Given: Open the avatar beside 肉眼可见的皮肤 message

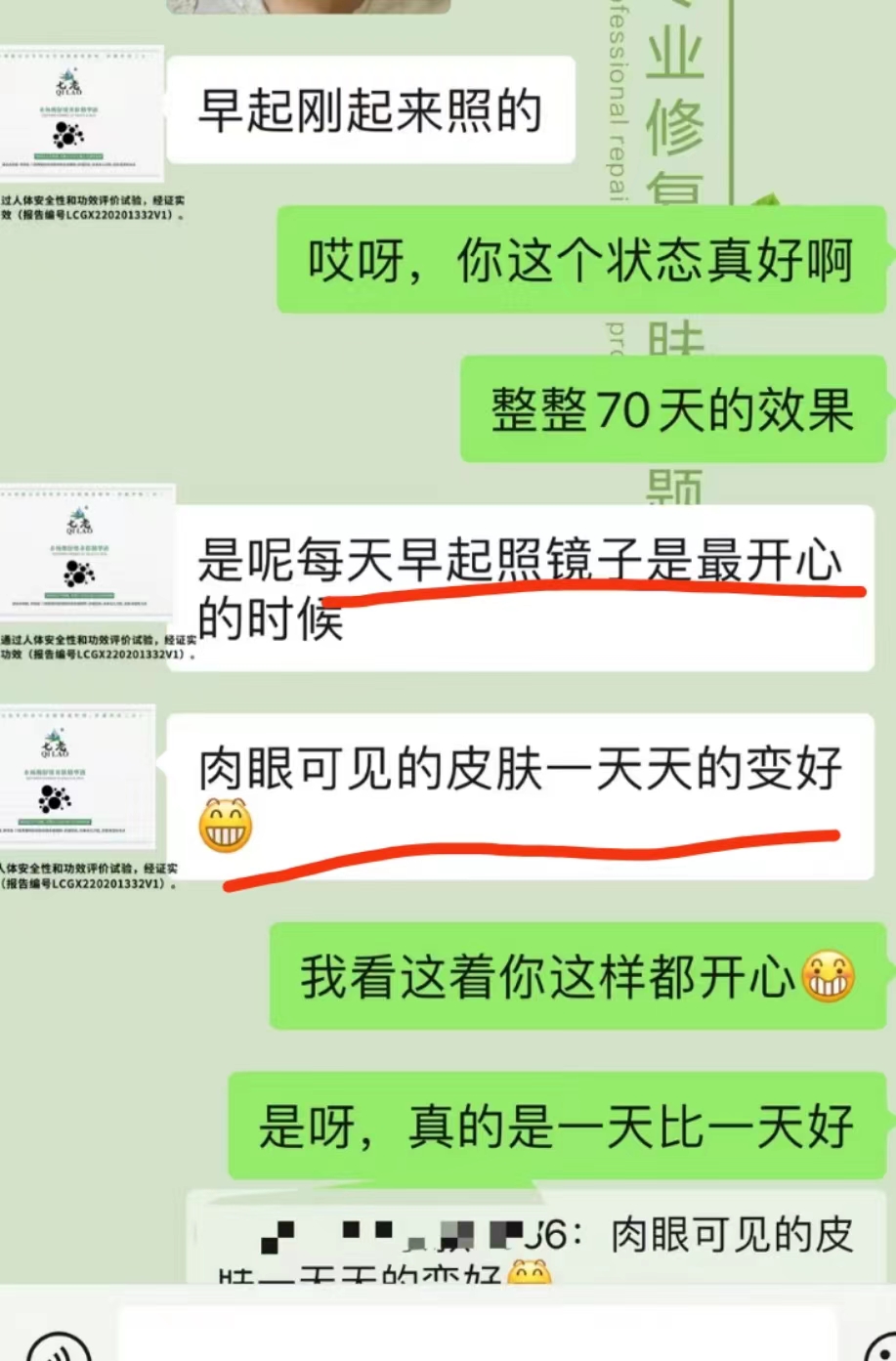Looking at the screenshot, I should click(76, 778).
